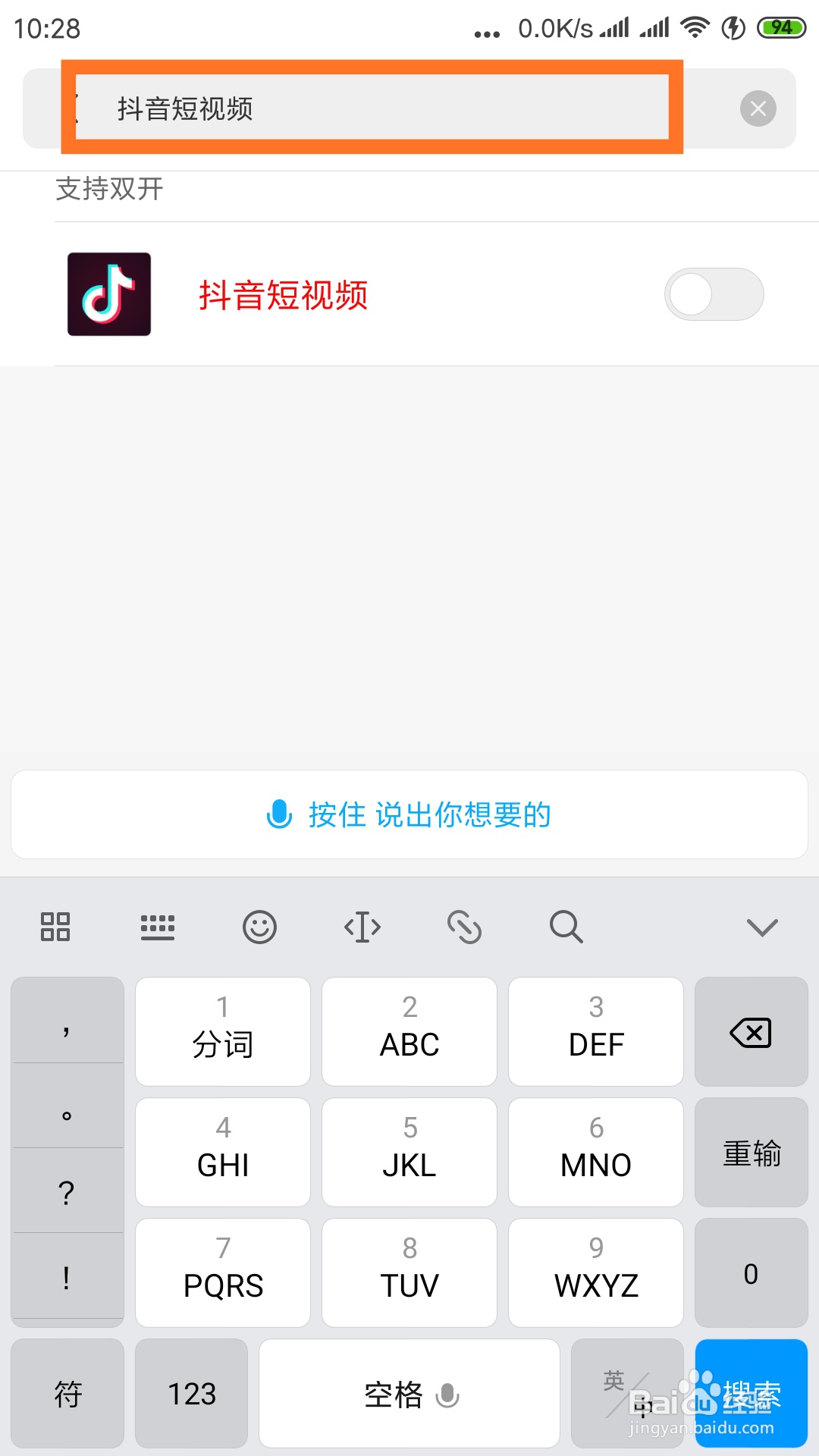
Task: Open word segmentation with the 分词 key
Action: (x=222, y=1031)
